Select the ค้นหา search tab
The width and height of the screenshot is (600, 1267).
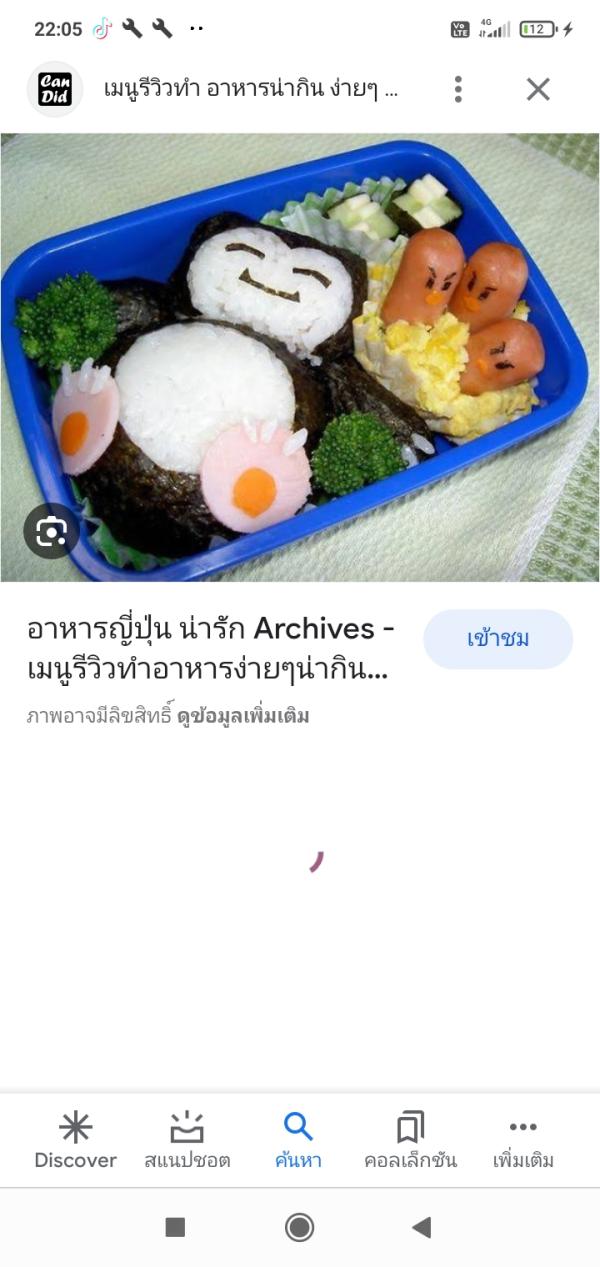point(298,1141)
